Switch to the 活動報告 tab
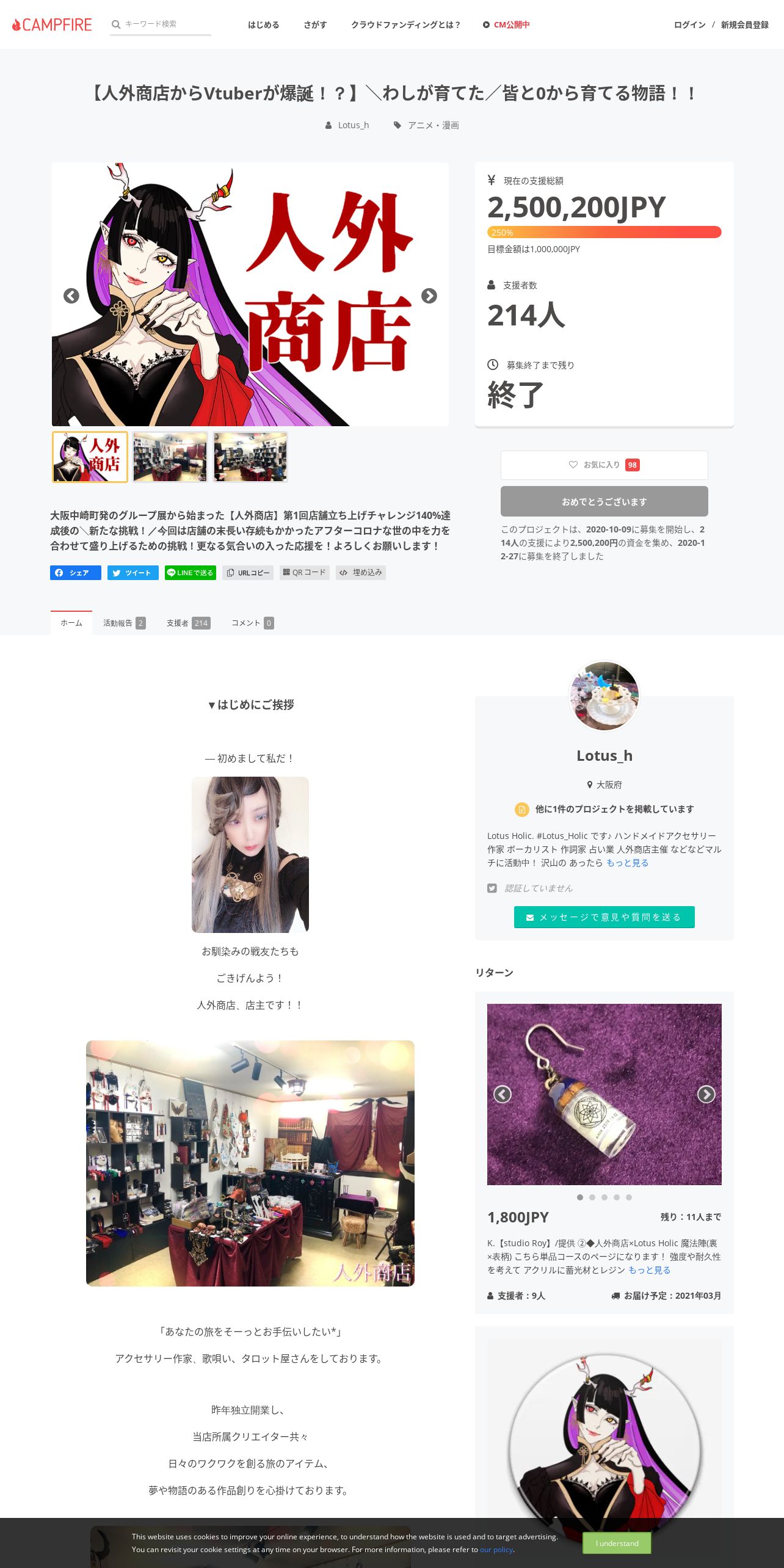The height and width of the screenshot is (1568, 784). tap(124, 623)
